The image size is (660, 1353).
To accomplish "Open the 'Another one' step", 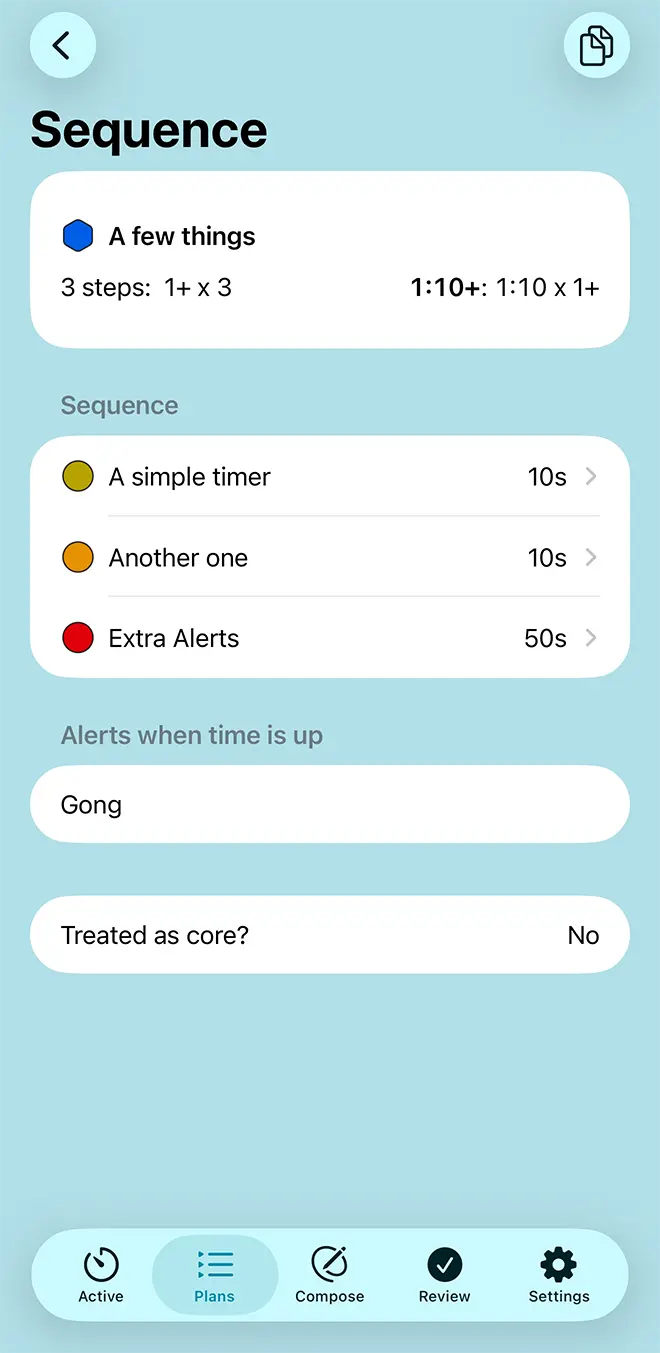I will (330, 557).
